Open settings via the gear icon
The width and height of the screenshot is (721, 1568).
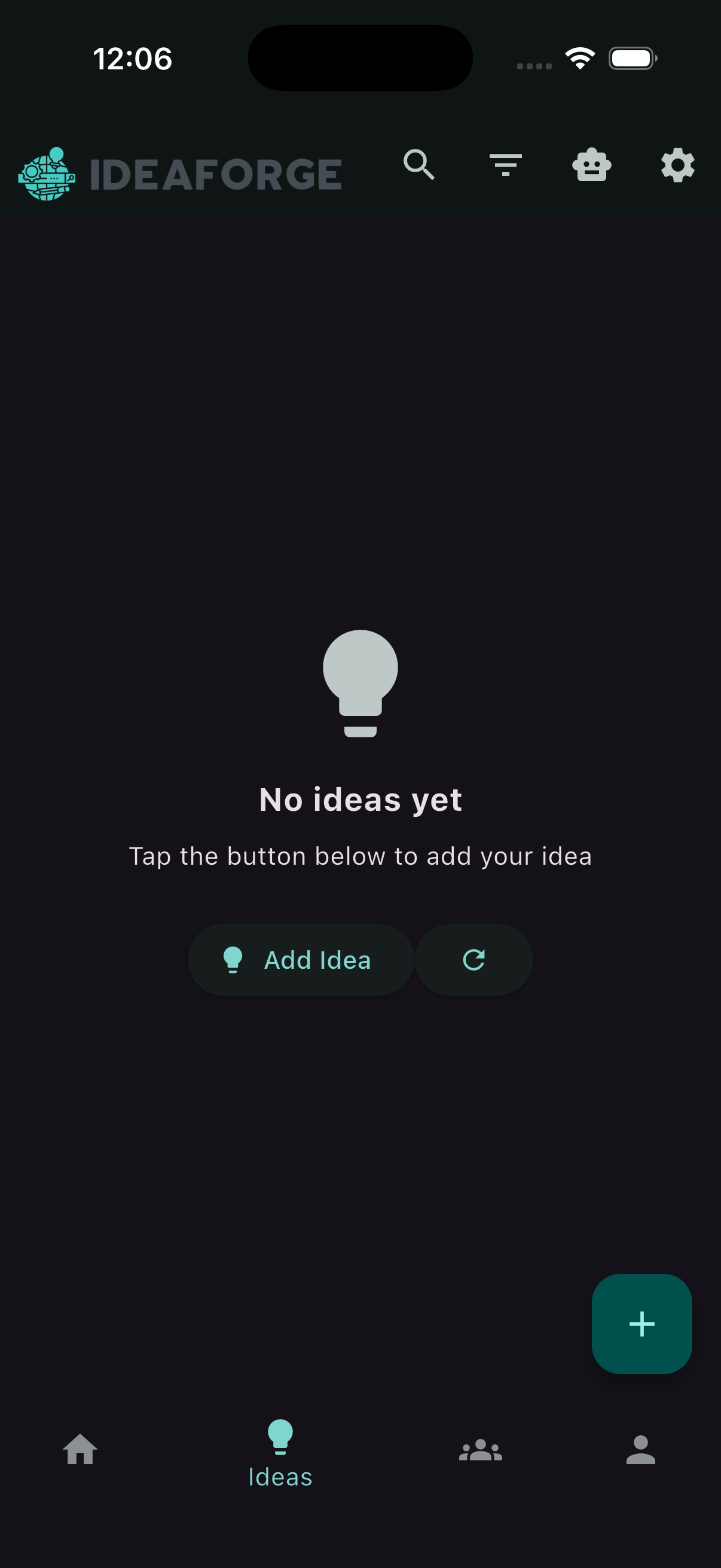[x=677, y=166]
